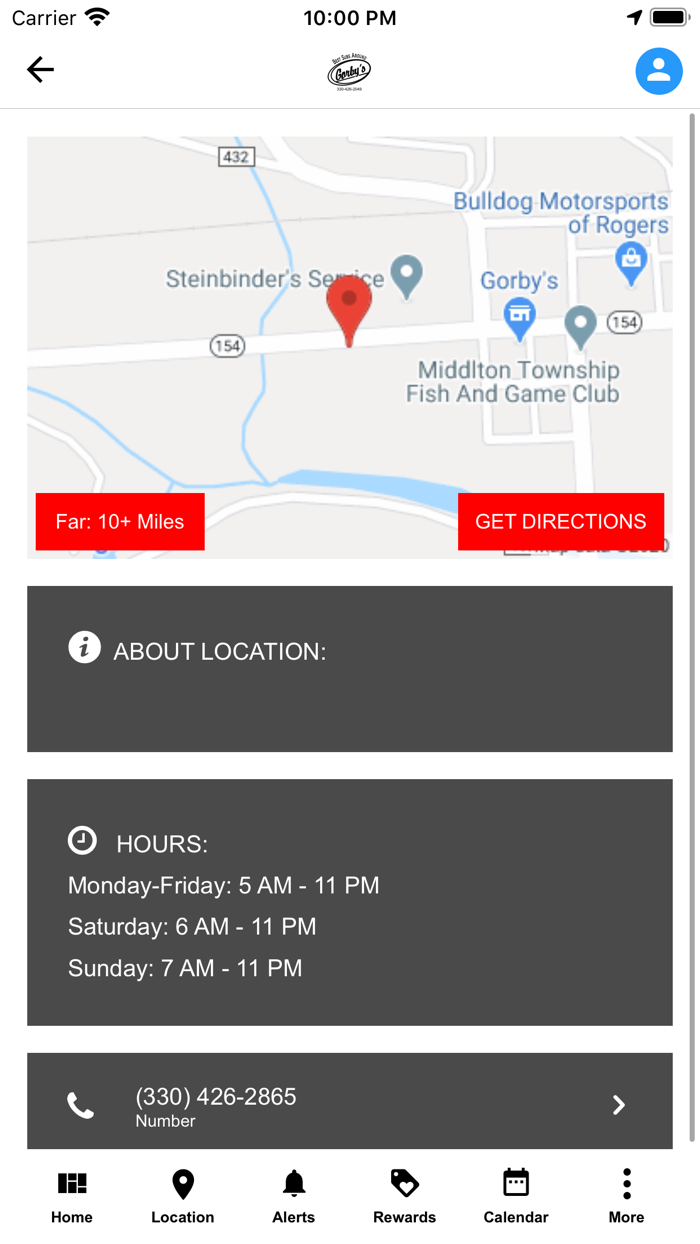The height and width of the screenshot is (1244, 700).
Task: Open the Alerts tab
Action: click(294, 1196)
